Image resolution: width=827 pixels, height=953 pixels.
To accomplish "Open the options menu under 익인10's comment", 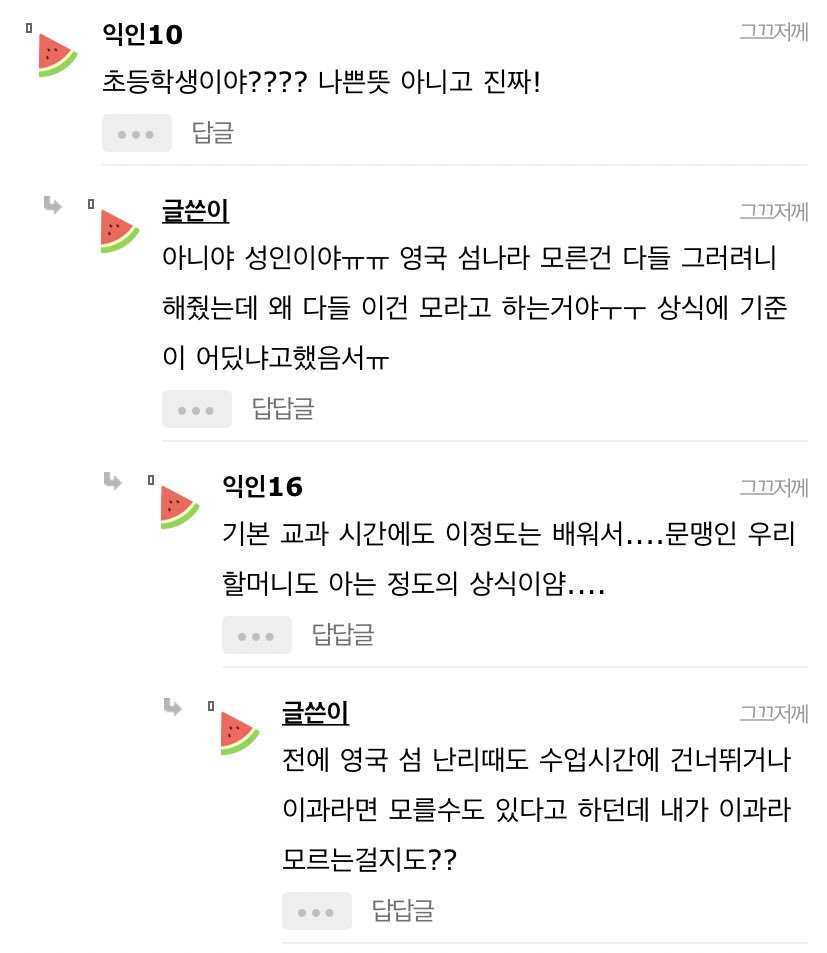I will pyautogui.click(x=137, y=133).
